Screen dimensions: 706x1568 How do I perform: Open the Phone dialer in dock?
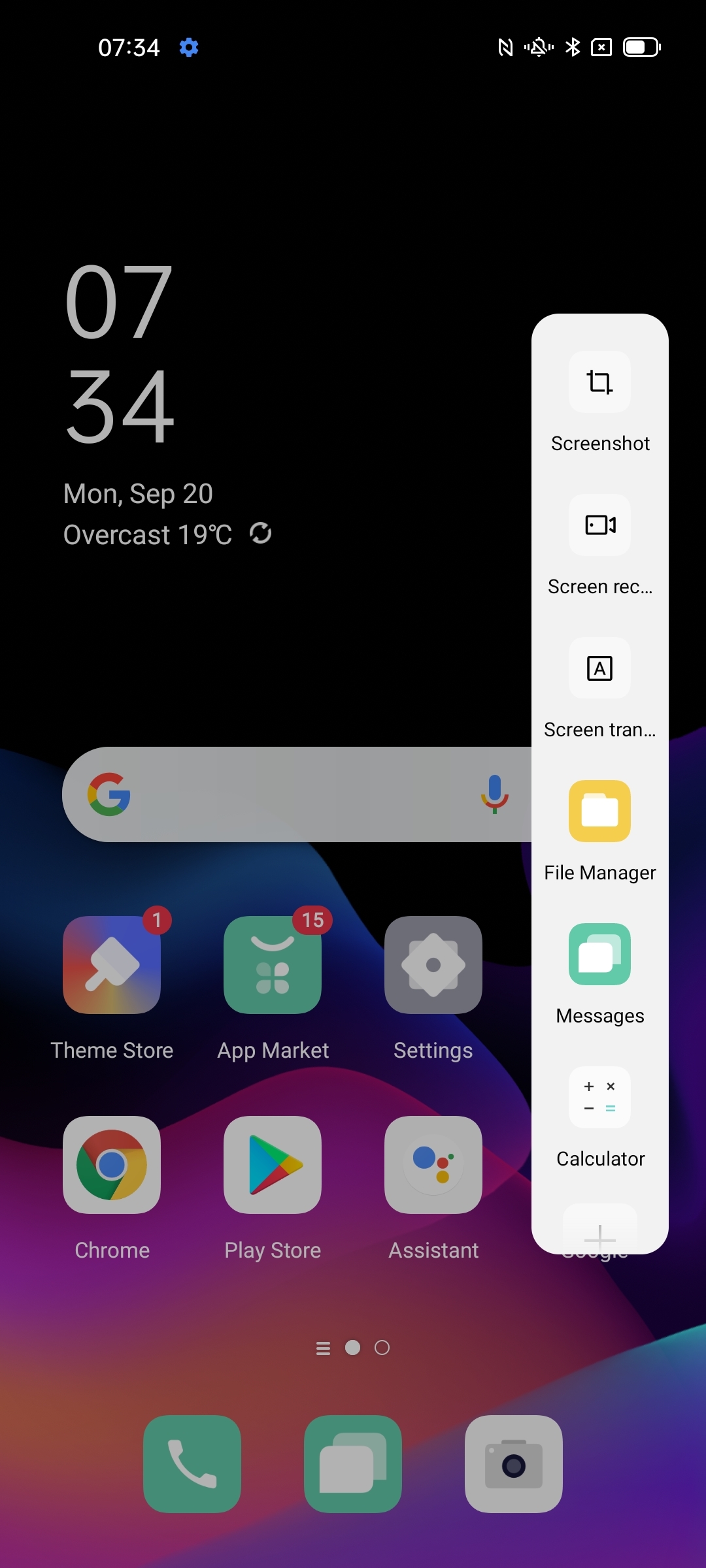pos(192,1464)
